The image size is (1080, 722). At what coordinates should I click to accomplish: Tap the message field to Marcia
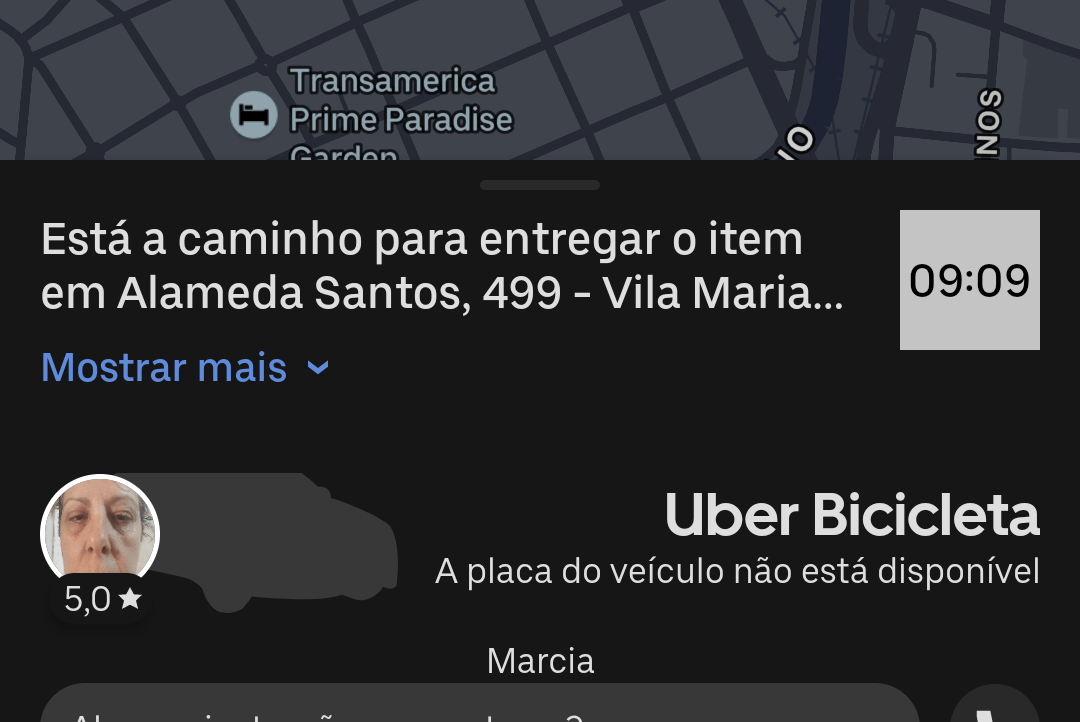point(478,706)
